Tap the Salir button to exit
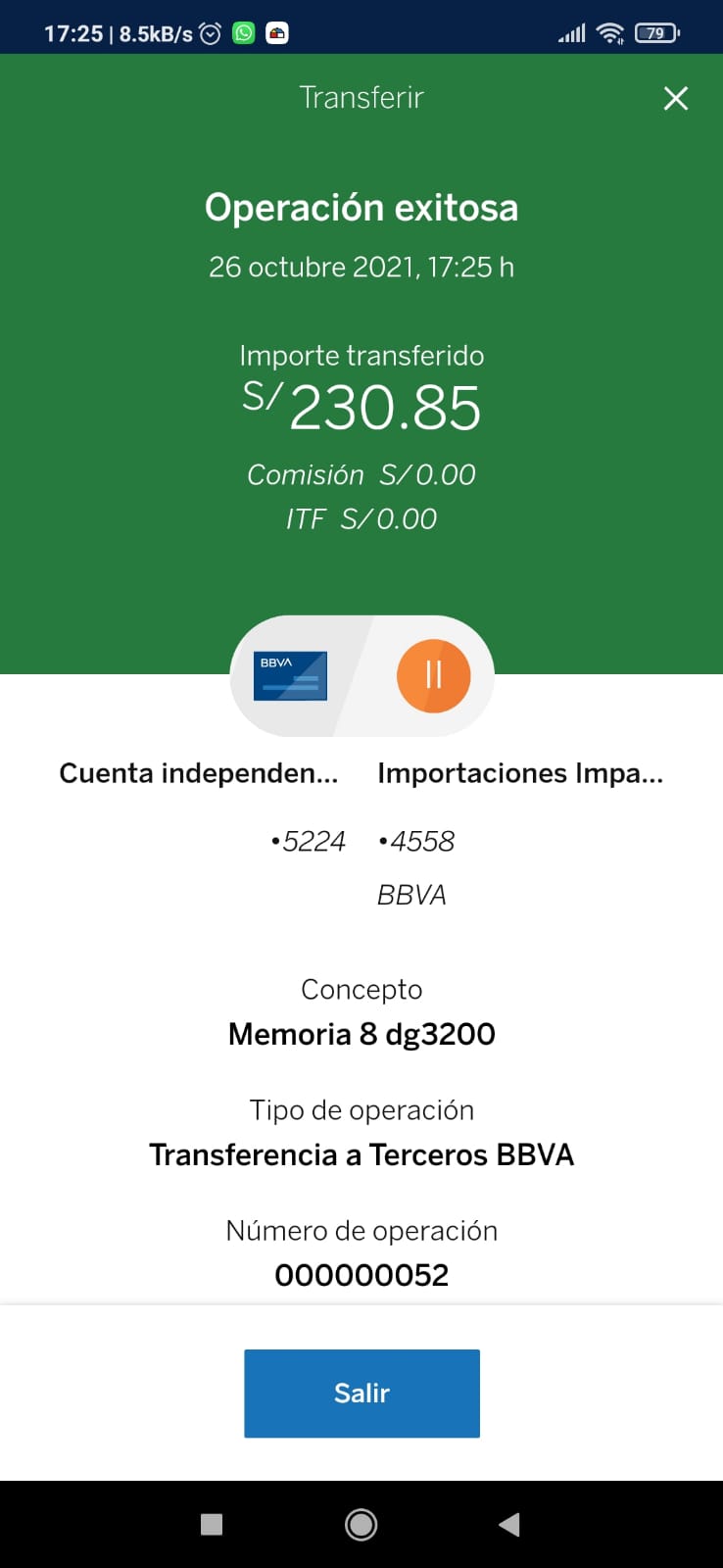723x1568 pixels. (361, 1393)
